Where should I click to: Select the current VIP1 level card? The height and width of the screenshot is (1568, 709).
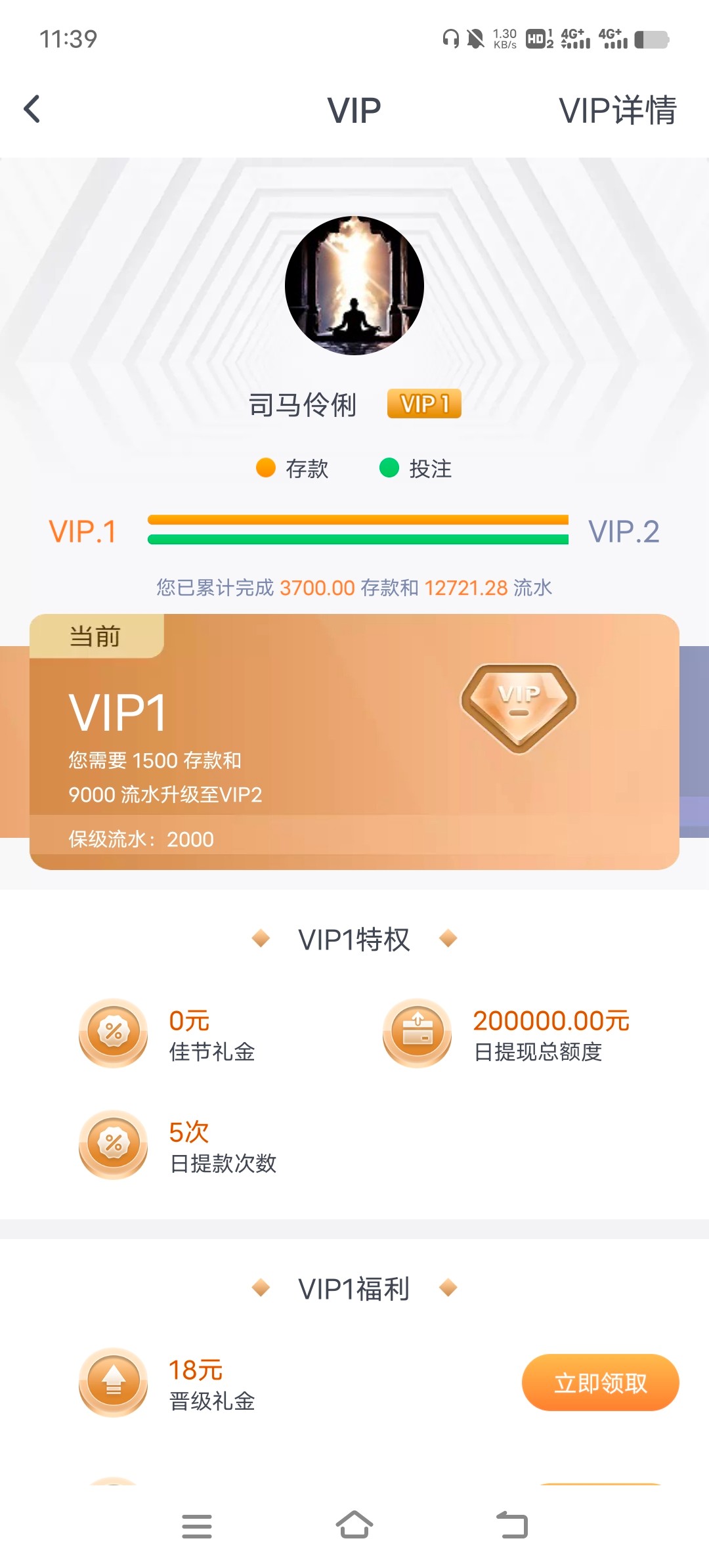click(x=354, y=742)
